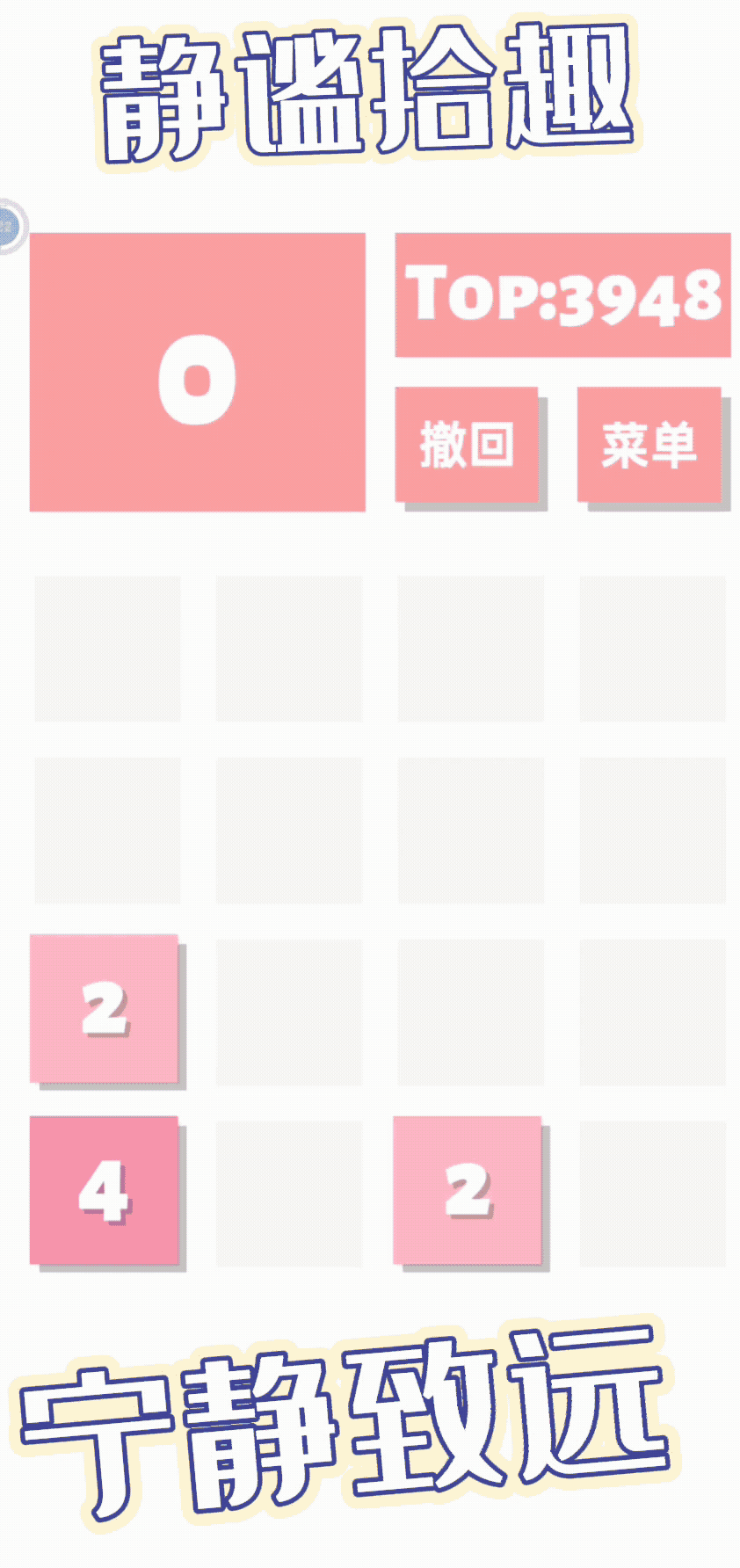The image size is (740, 1568).
Task: Tap the empty cell in second row, third column
Action: 470,831
